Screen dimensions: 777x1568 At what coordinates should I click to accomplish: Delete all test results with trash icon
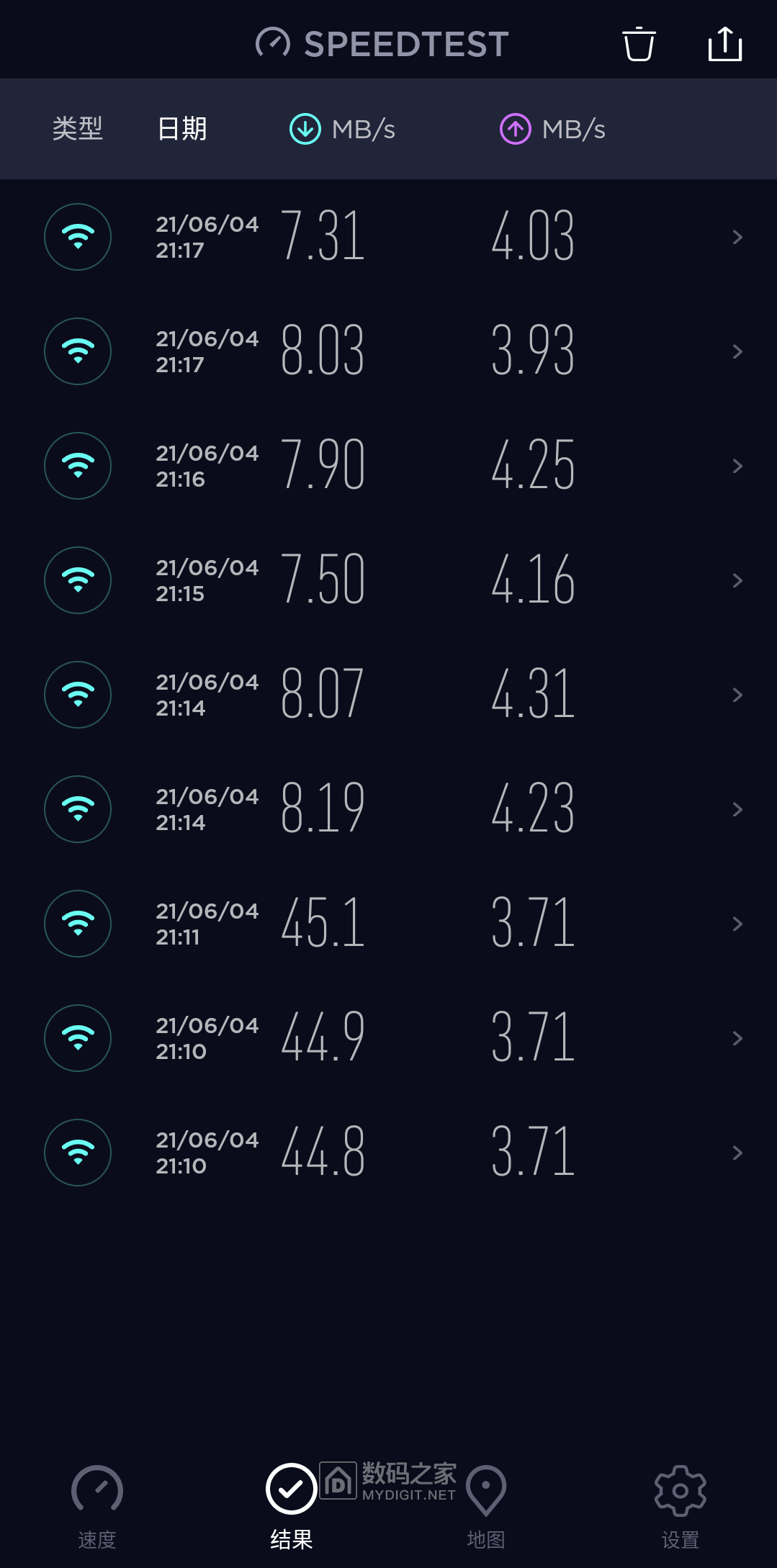pos(639,45)
